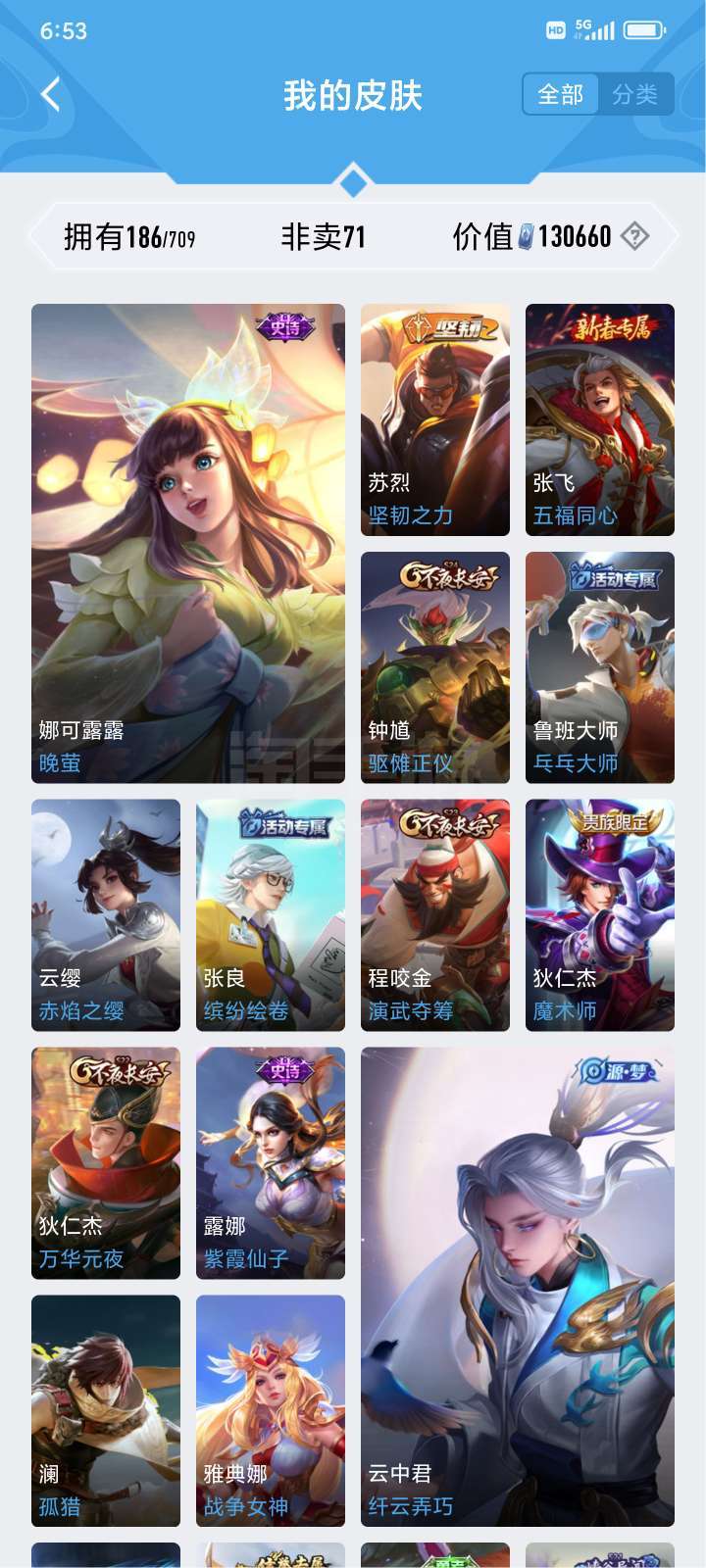Open the value help question icon
The height and width of the screenshot is (1568, 706).
635,236
